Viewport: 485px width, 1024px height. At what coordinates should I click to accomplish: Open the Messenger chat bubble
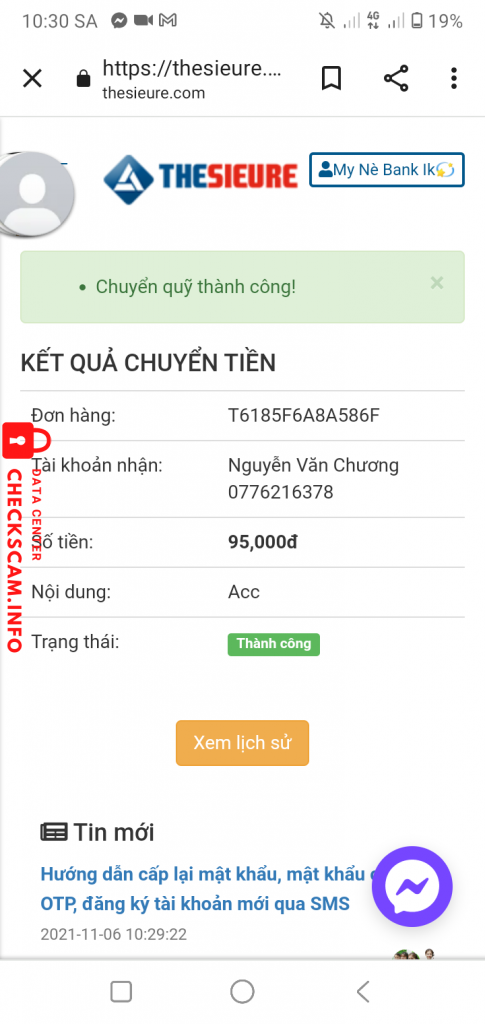pos(411,886)
